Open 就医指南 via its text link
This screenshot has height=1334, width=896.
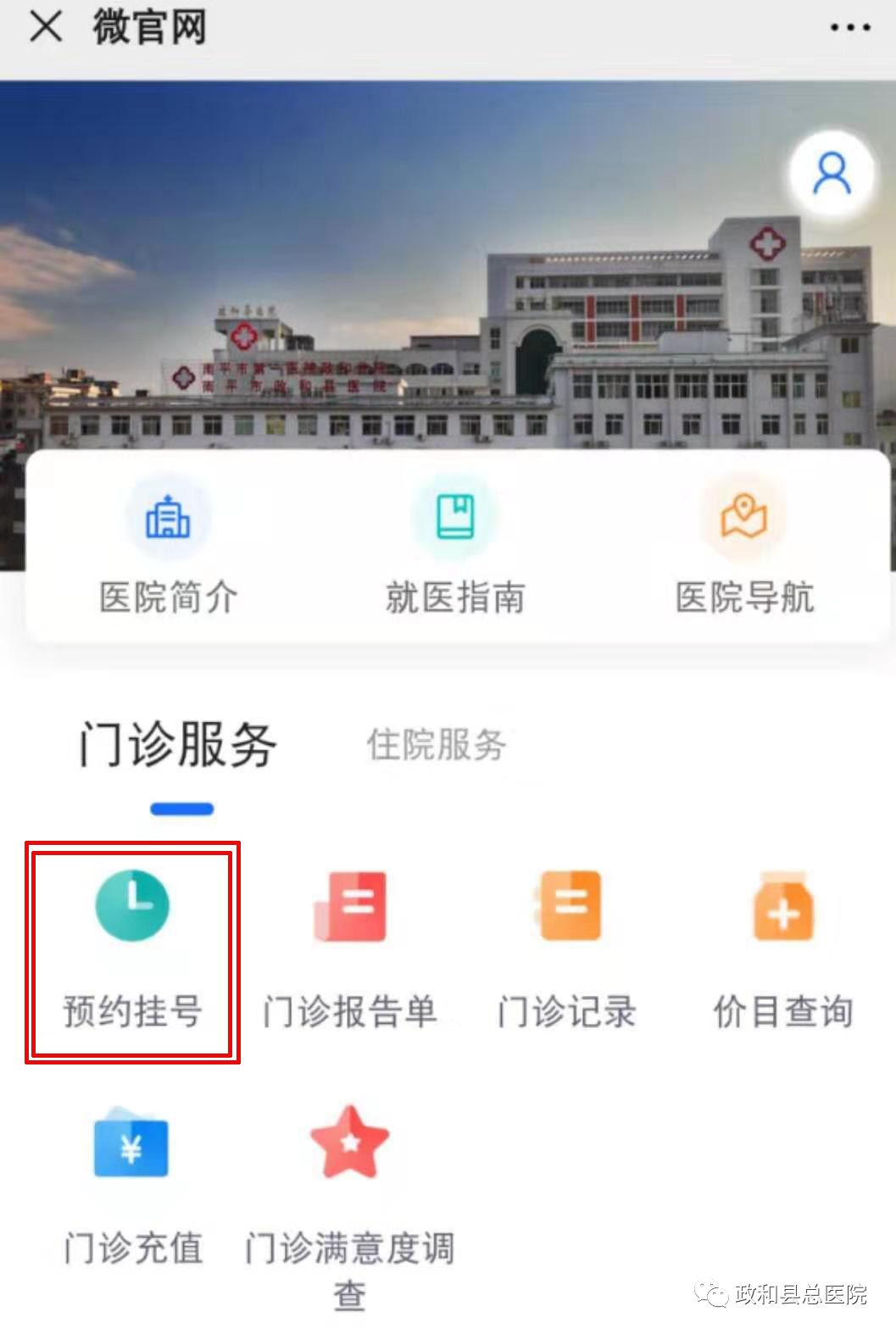[455, 597]
